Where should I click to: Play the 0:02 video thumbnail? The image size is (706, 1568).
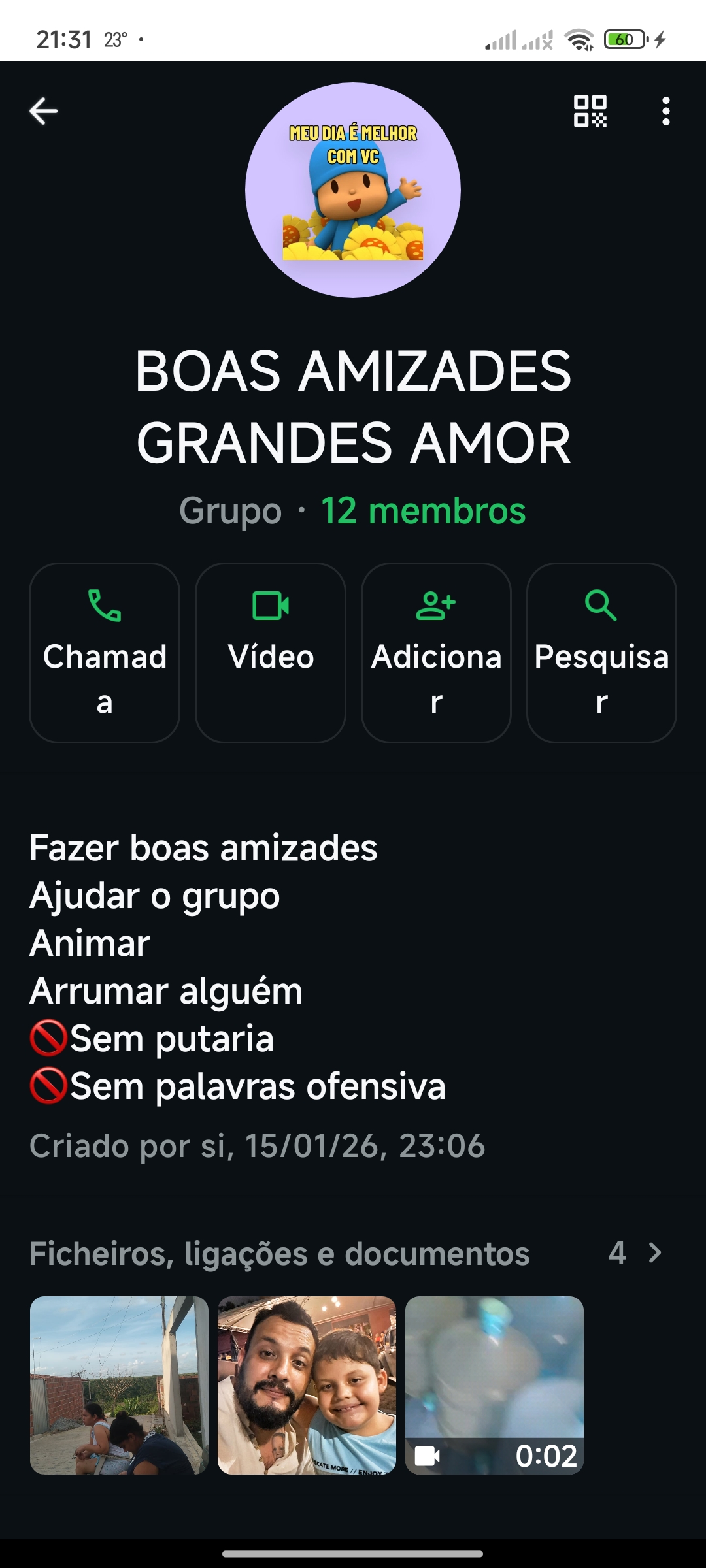pyautogui.click(x=494, y=1385)
